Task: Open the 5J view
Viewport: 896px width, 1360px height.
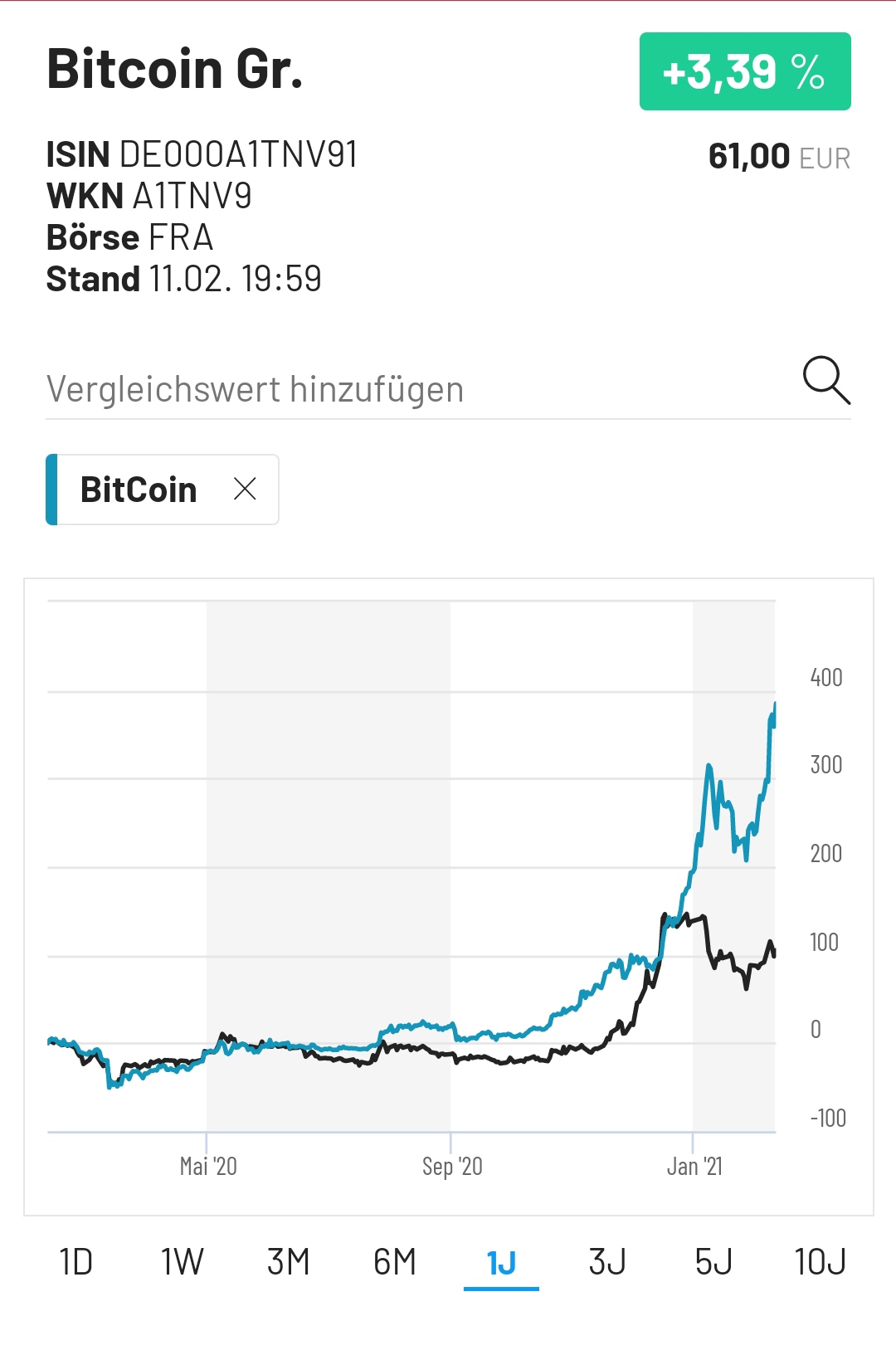Action: (x=715, y=1262)
